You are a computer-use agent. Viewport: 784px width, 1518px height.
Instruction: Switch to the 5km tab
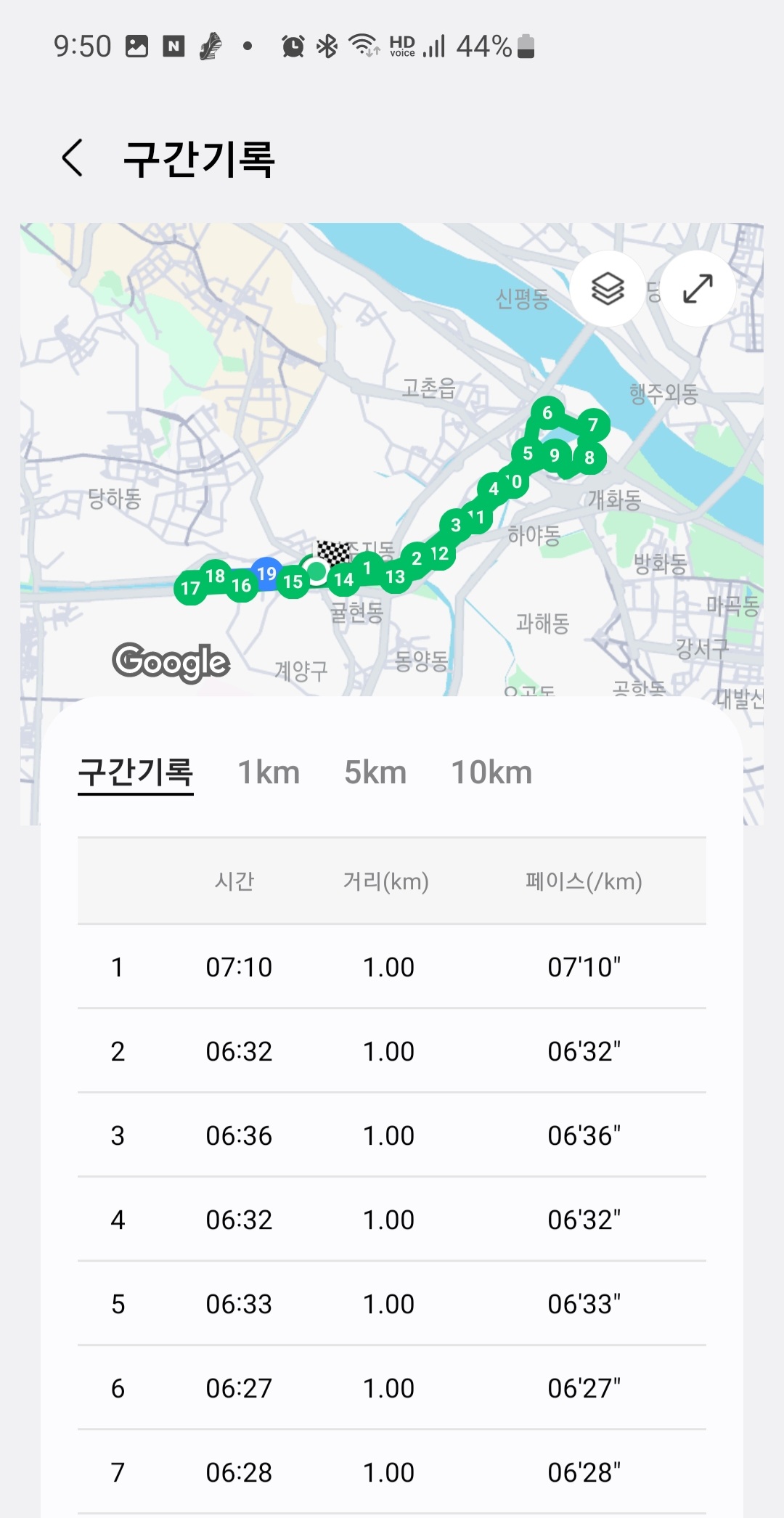pos(375,772)
